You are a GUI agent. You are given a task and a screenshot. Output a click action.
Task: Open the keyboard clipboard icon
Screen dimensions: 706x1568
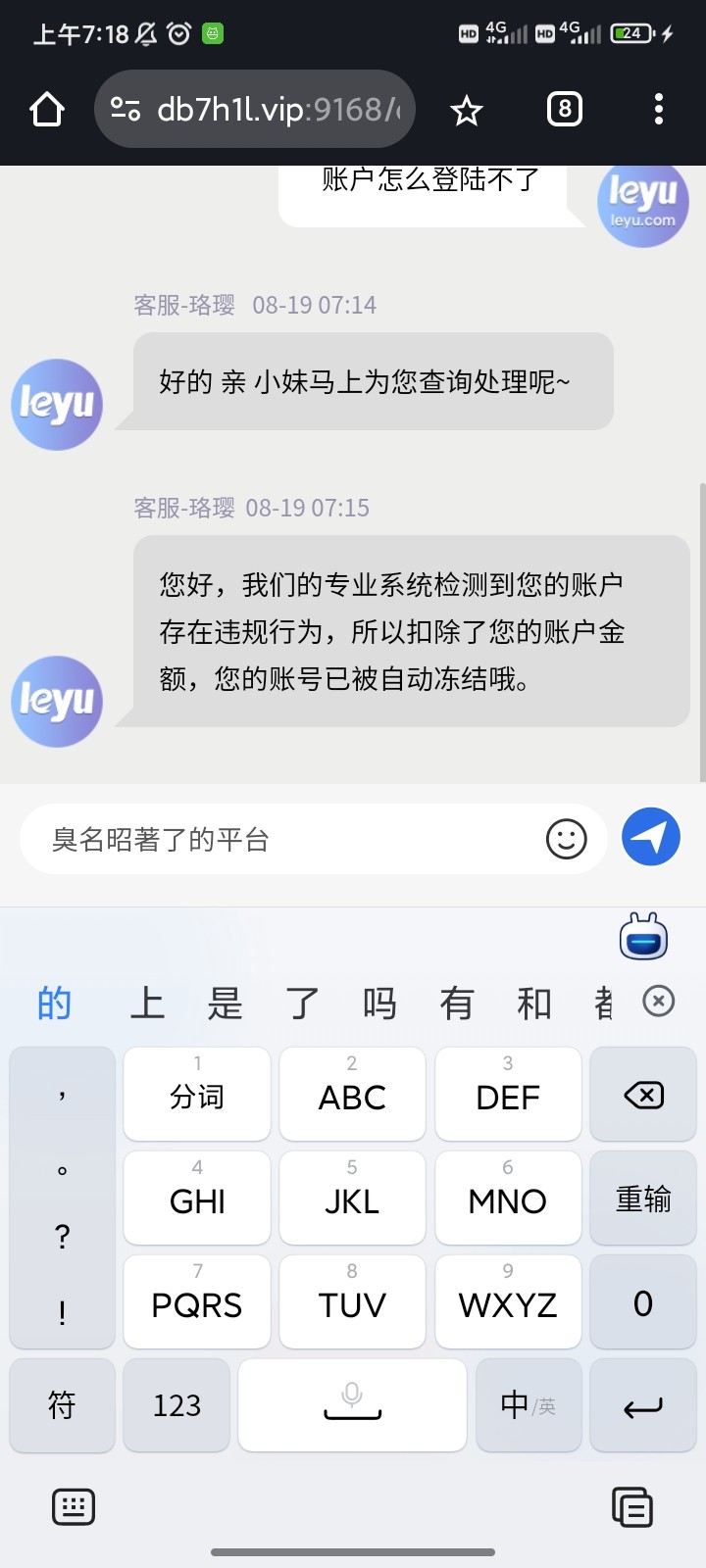tap(632, 1507)
